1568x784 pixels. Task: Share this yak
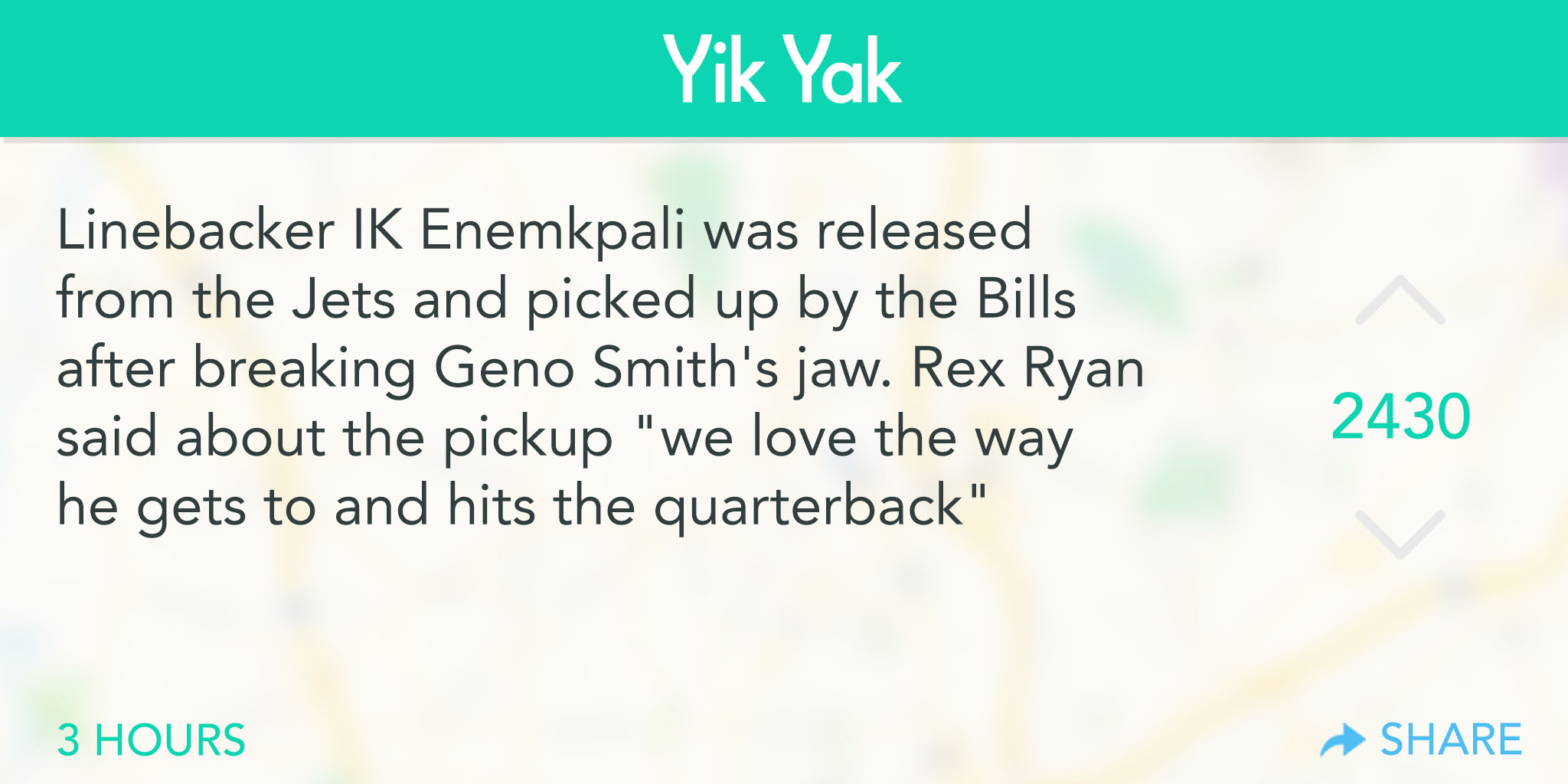tap(1422, 740)
